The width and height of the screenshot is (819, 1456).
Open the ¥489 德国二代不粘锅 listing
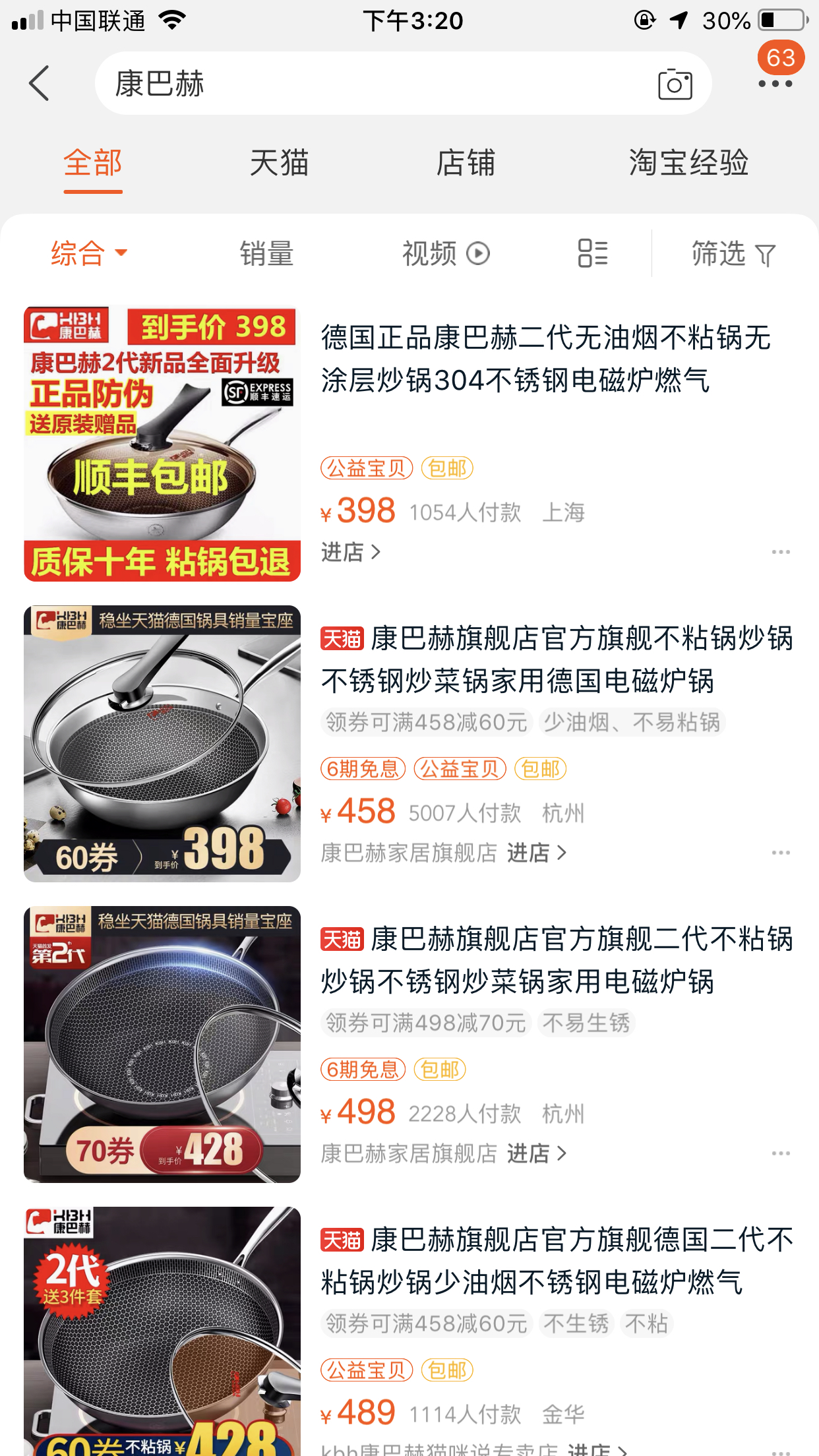[557, 1261]
